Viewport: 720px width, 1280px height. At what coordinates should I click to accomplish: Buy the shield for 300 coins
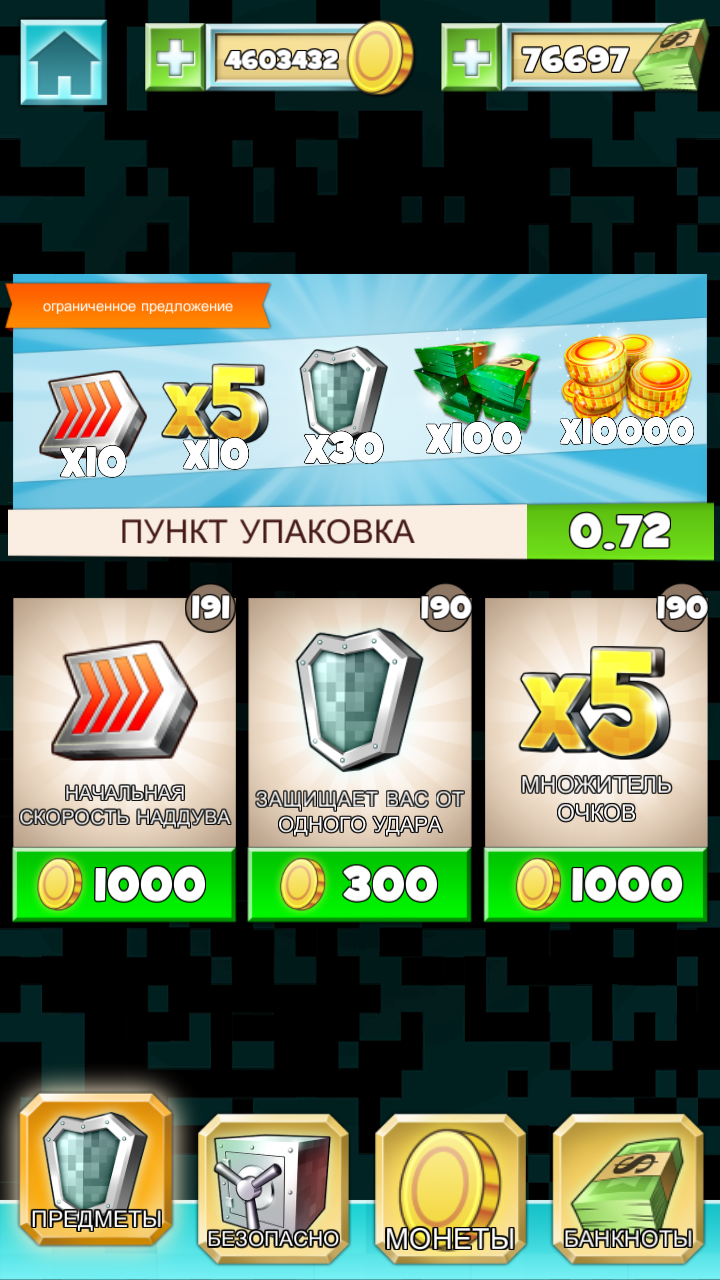[x=360, y=884]
